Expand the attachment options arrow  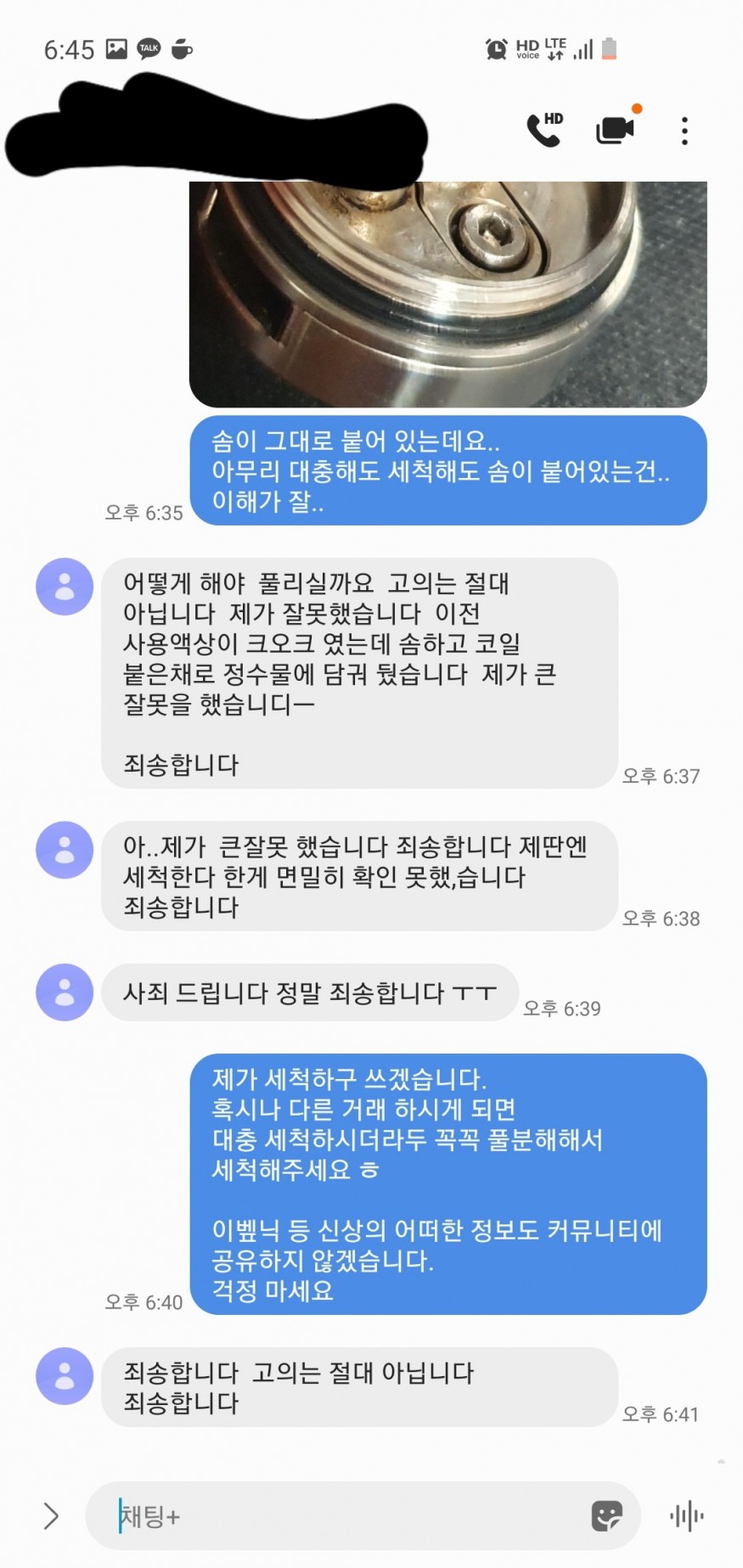51,1515
